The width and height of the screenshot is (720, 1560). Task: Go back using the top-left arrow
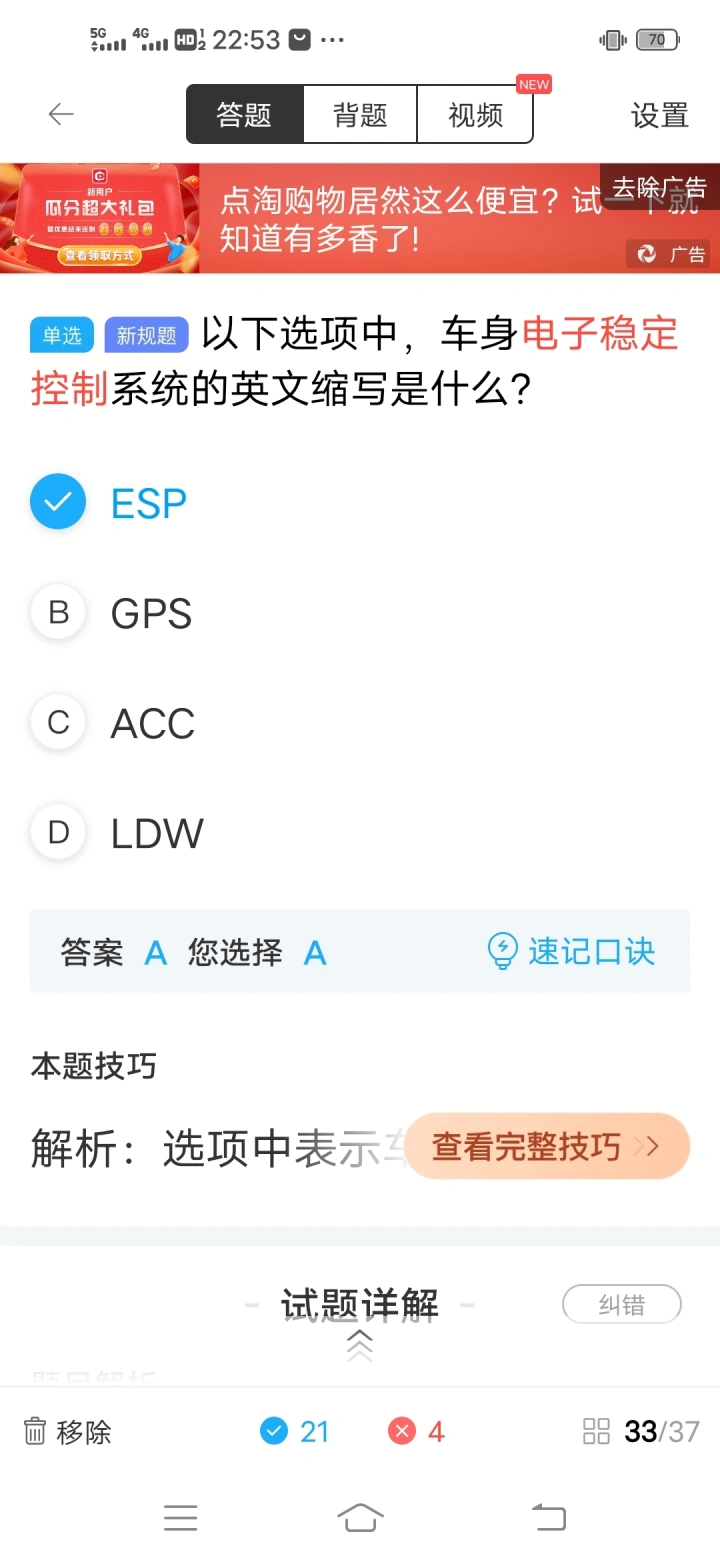pos(61,115)
